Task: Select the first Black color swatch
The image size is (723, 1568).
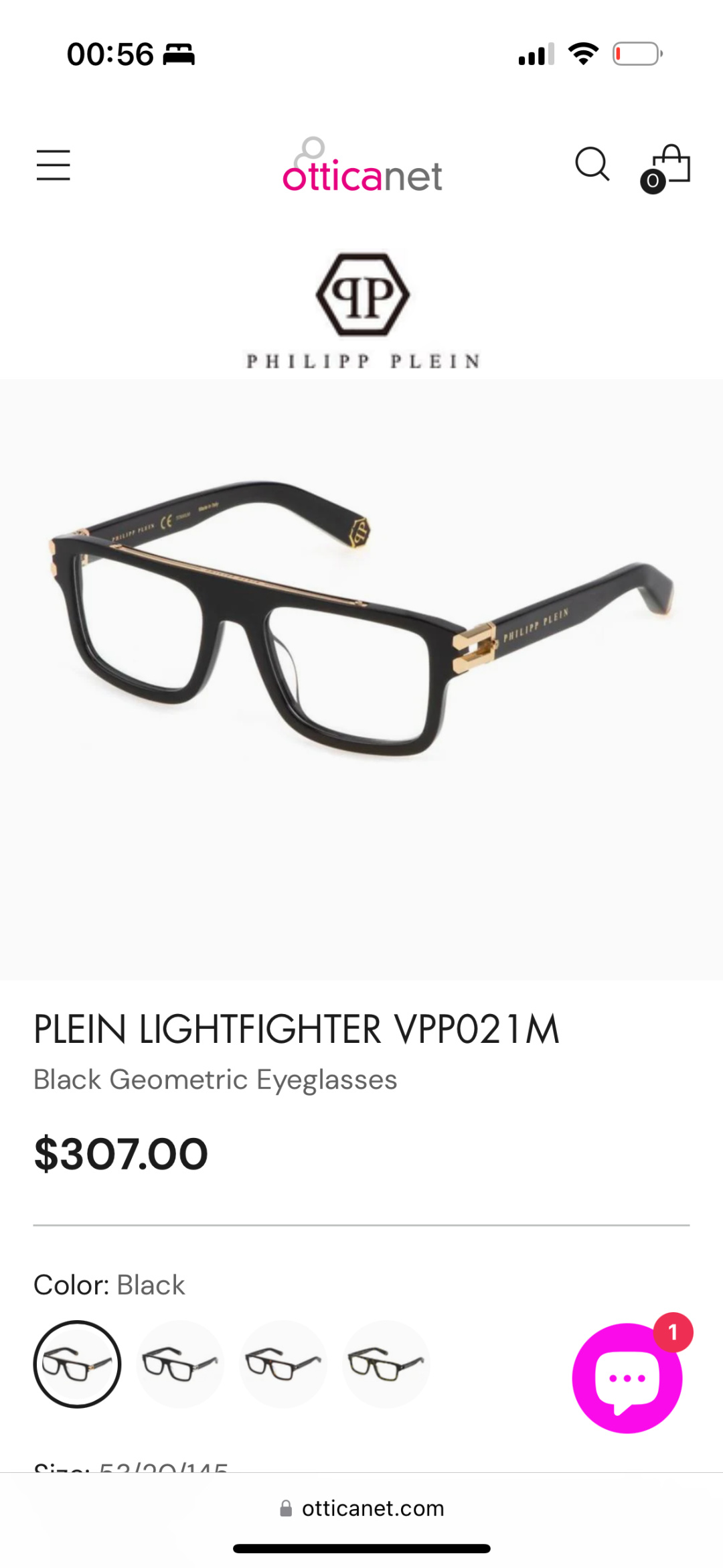Action: (x=77, y=1364)
